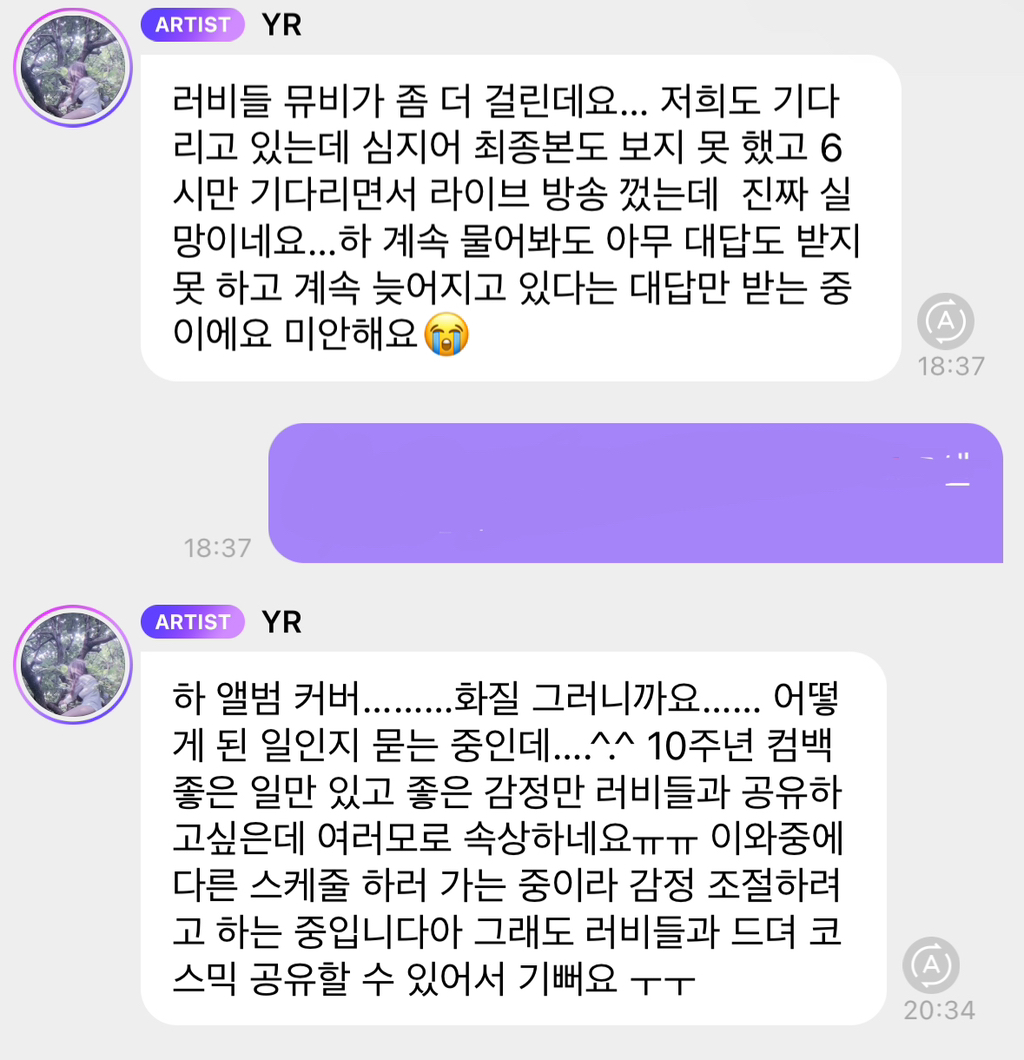This screenshot has width=1024, height=1060.
Task: Select the ARTIST badge on the top message
Action: pyautogui.click(x=192, y=25)
